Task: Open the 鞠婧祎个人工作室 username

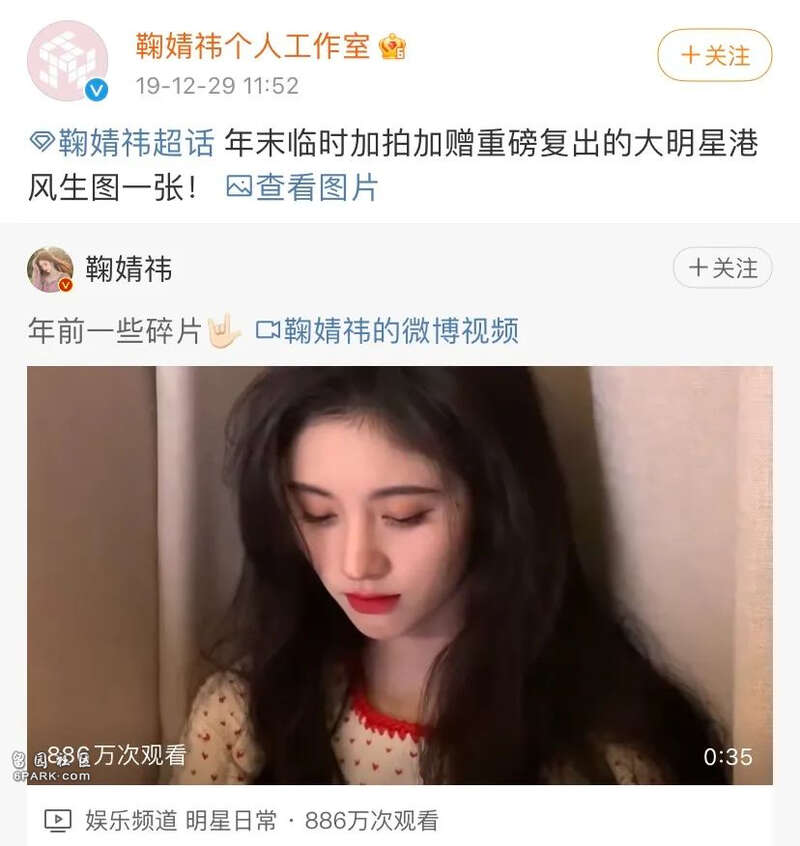Action: click(253, 45)
